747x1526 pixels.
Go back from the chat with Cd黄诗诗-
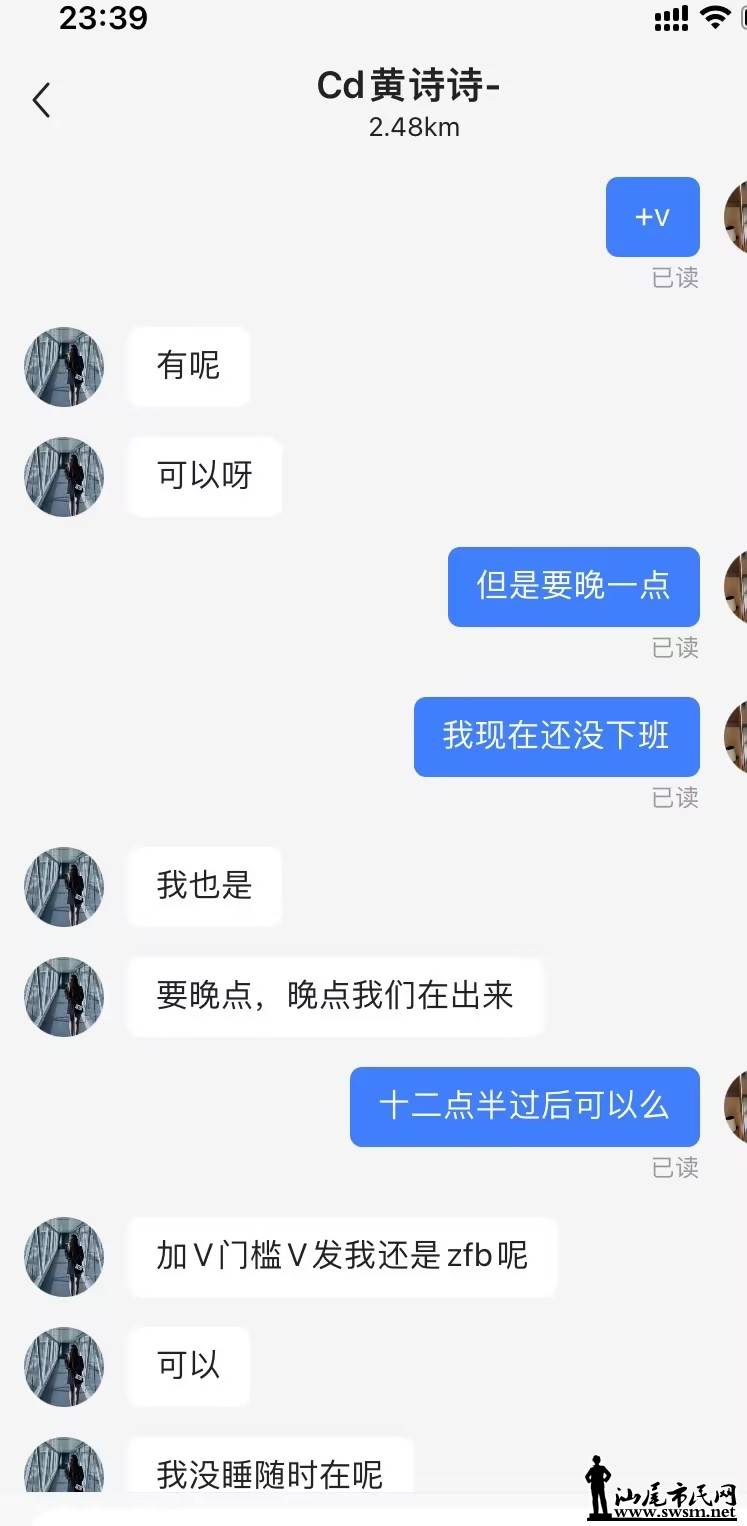point(41,100)
